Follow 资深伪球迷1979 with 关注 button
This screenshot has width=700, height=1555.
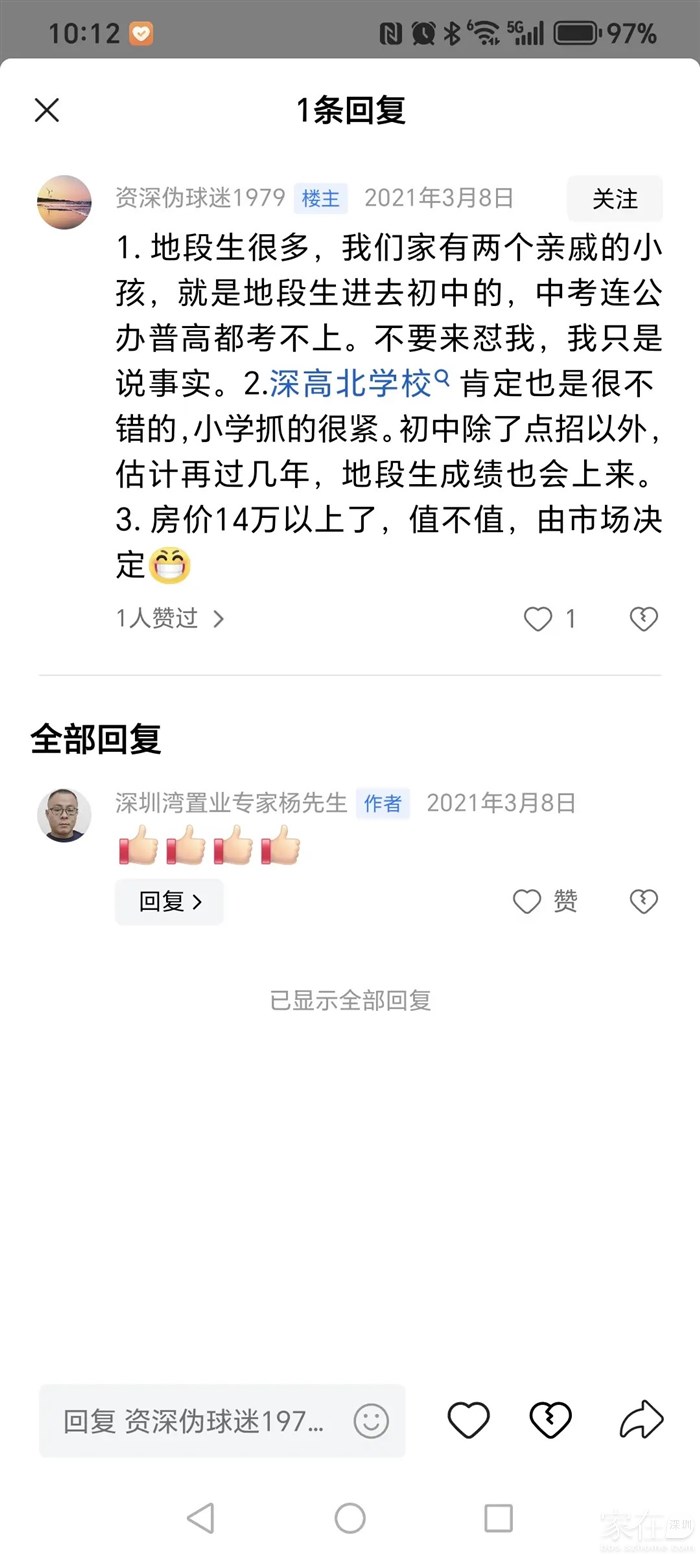click(x=614, y=199)
